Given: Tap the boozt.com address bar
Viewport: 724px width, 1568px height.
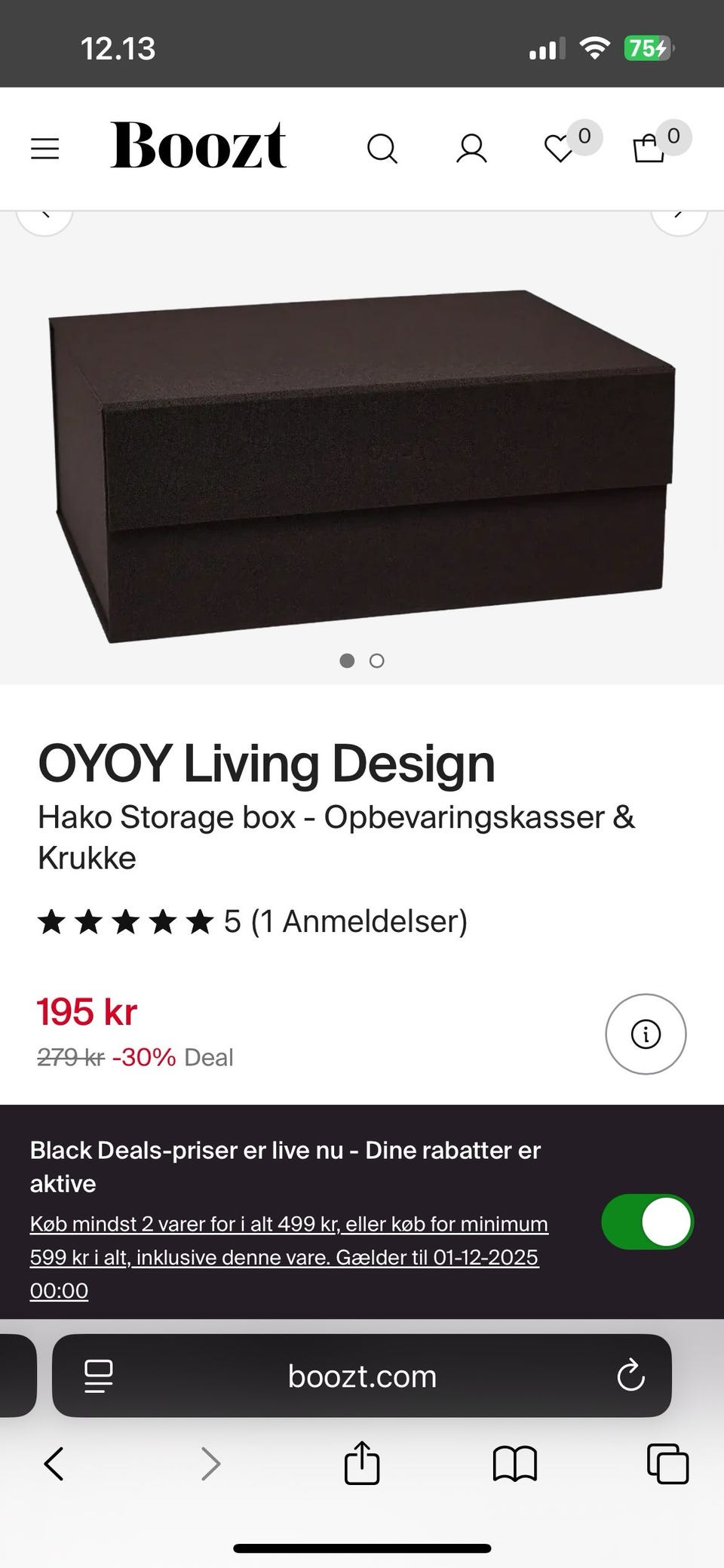Looking at the screenshot, I should (362, 1376).
